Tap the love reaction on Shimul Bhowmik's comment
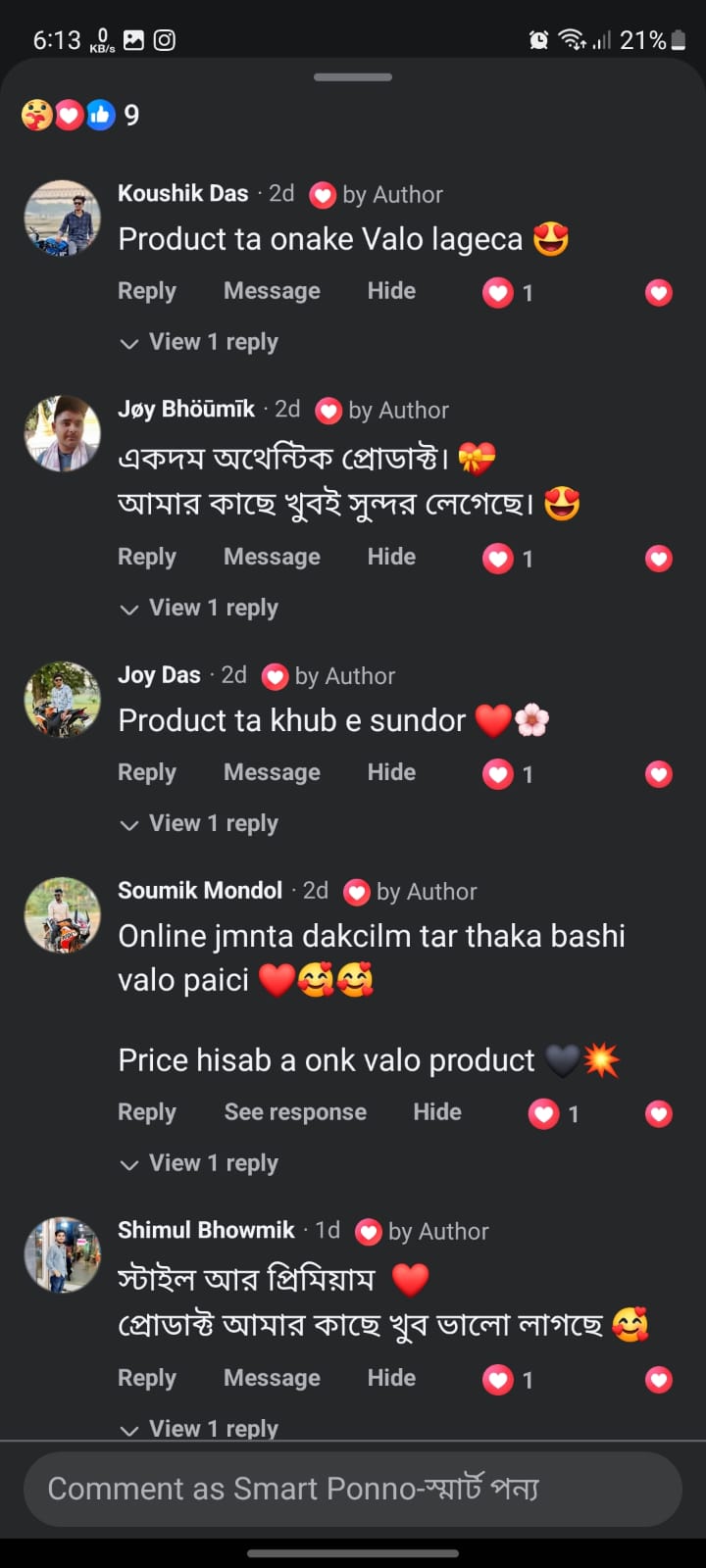 pyautogui.click(x=658, y=1380)
